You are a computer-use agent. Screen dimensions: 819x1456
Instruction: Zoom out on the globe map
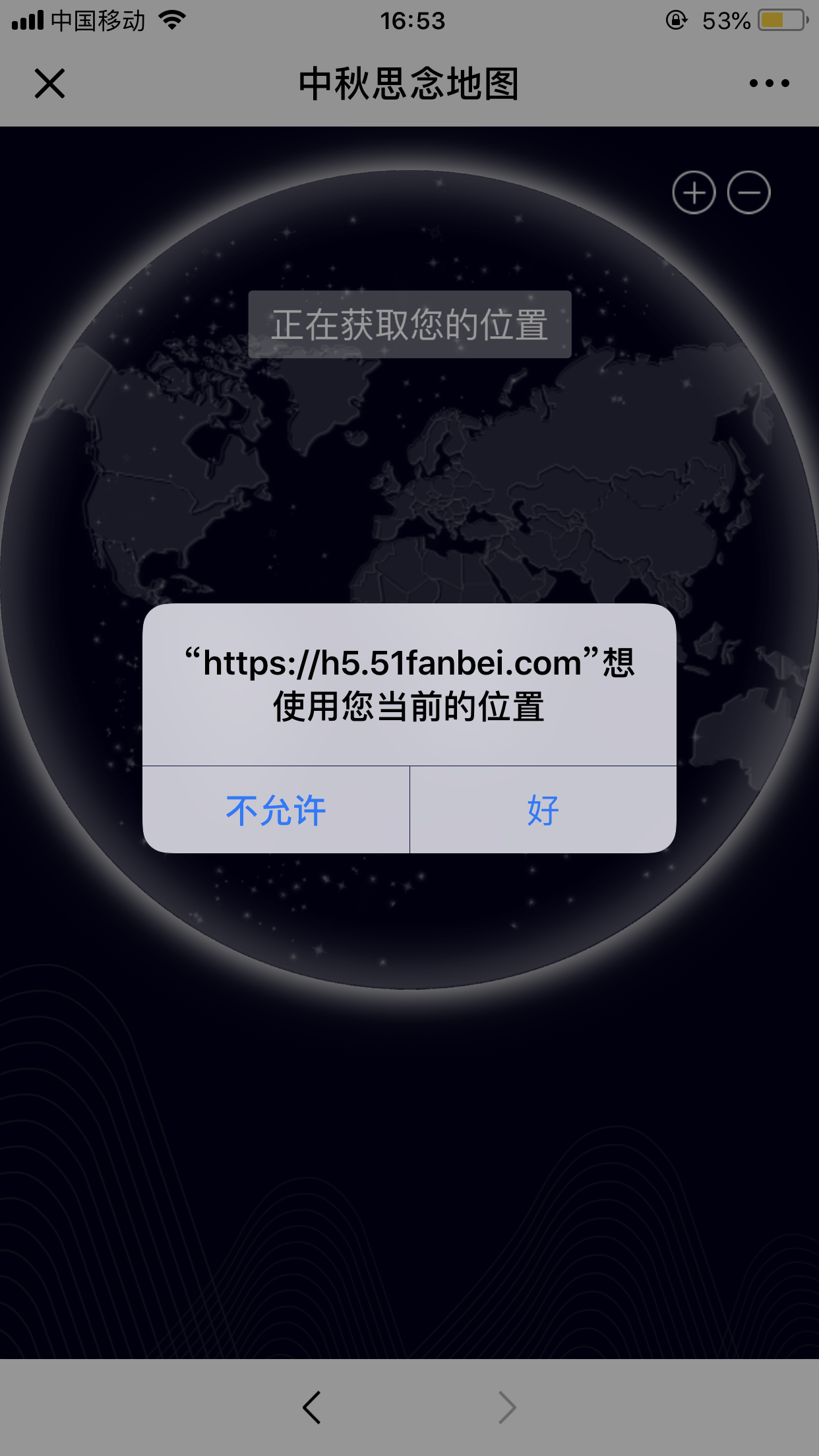[x=748, y=193]
